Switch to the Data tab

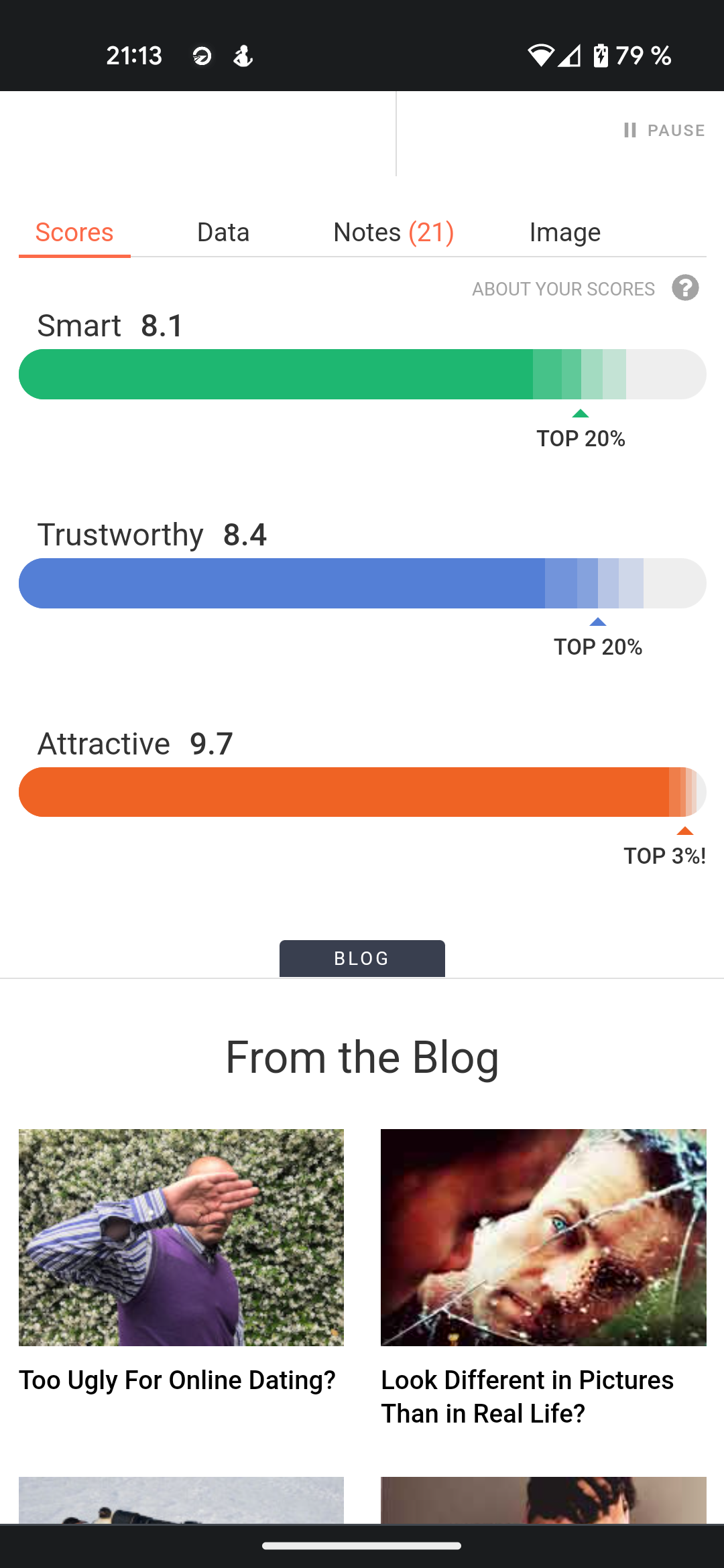click(223, 233)
